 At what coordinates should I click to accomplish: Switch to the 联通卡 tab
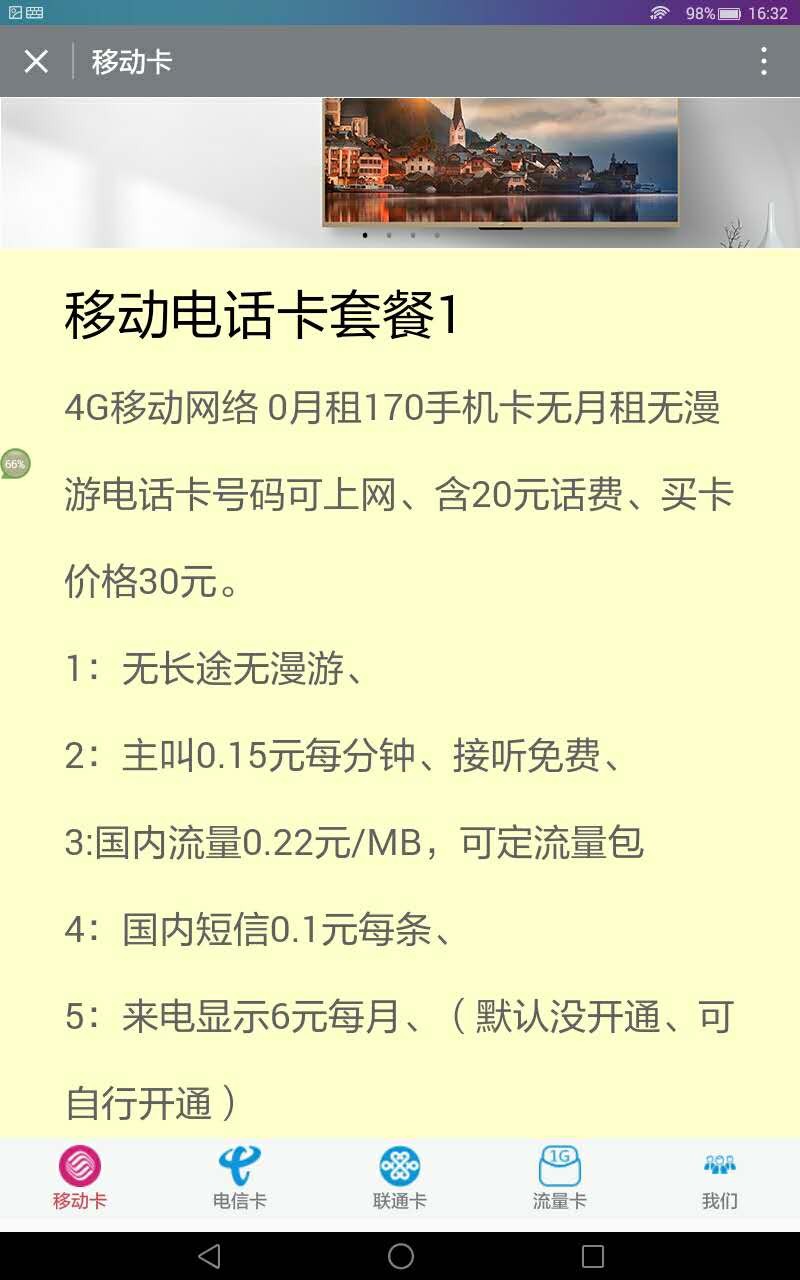point(400,1178)
